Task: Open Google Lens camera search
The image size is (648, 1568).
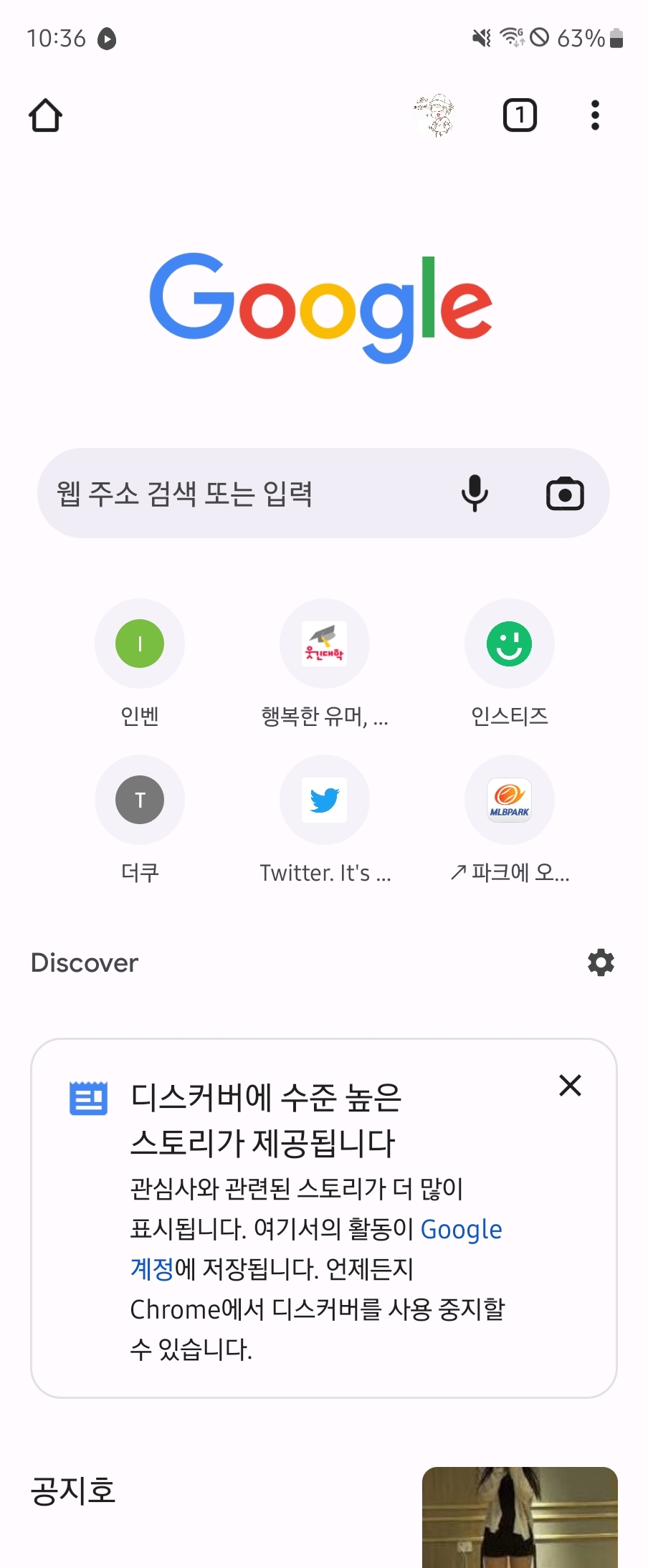Action: 566,493
